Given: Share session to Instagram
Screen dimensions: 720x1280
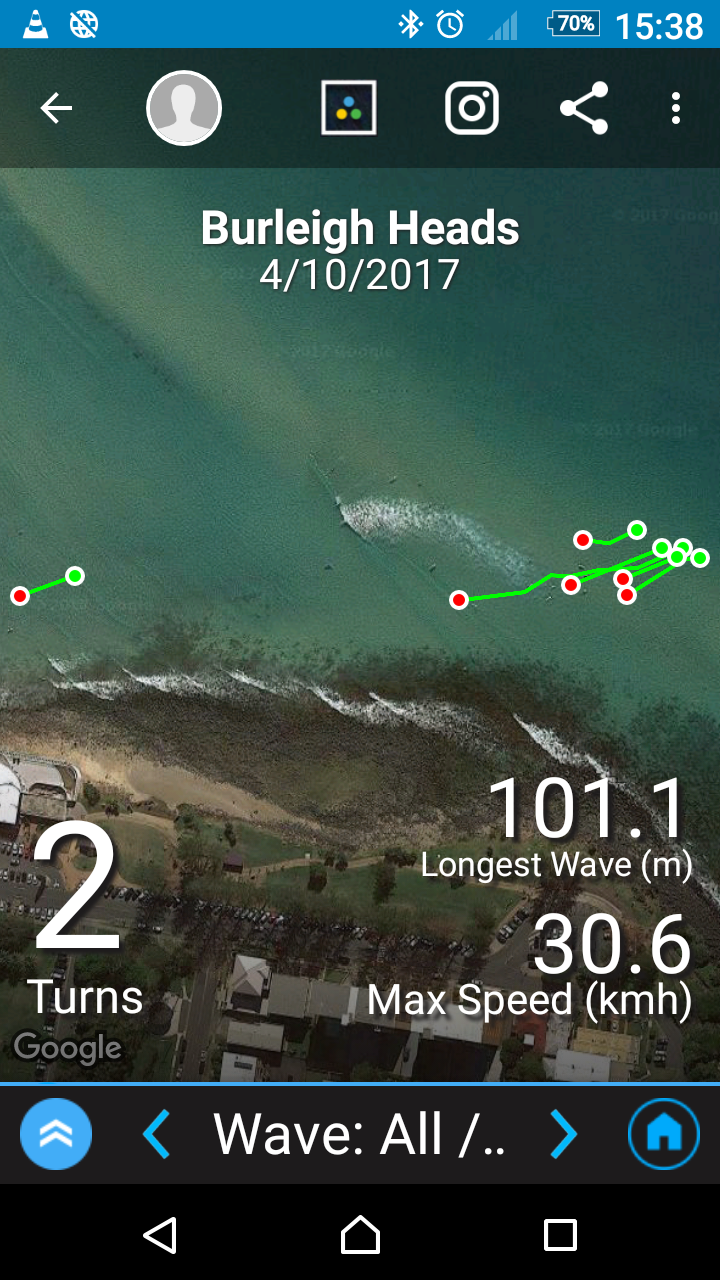Looking at the screenshot, I should (x=472, y=108).
